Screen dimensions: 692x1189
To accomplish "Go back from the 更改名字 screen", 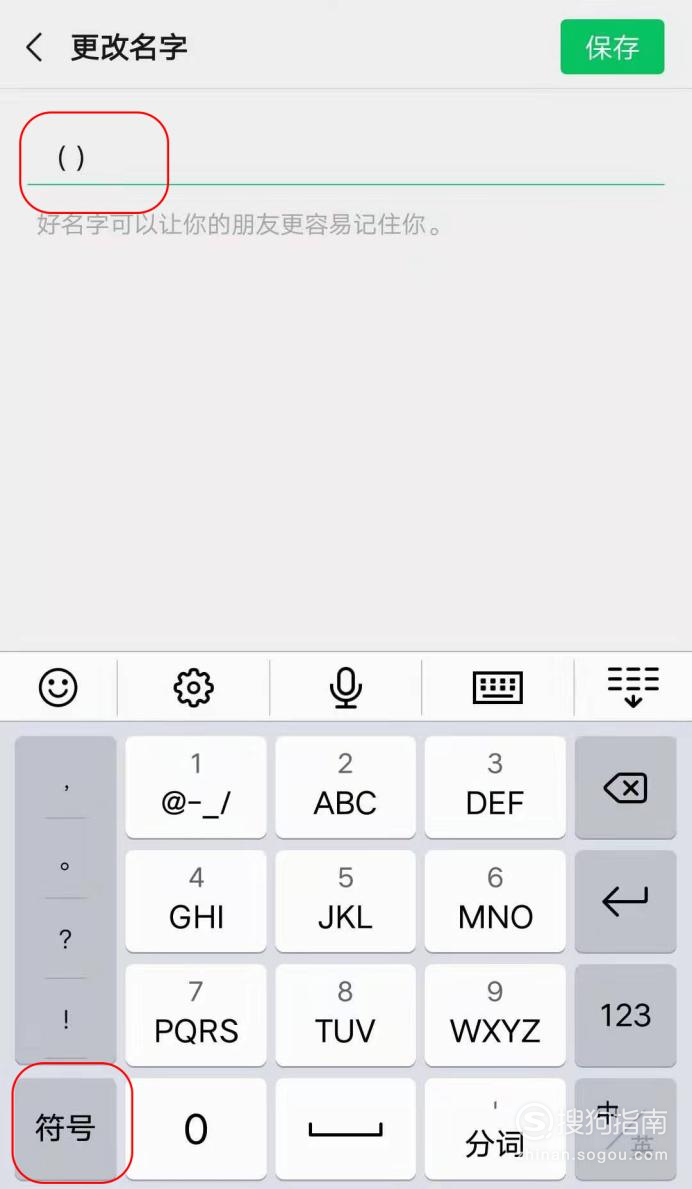I will [35, 47].
